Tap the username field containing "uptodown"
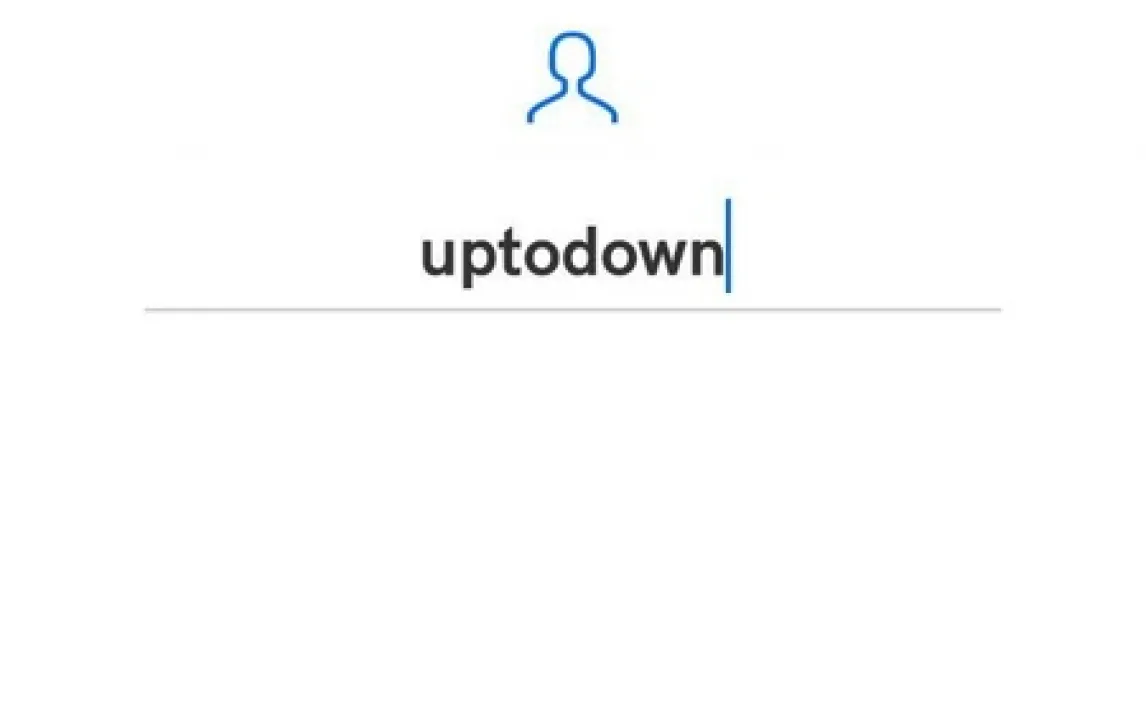Image resolution: width=1146 pixels, height=716 pixels. (572, 255)
